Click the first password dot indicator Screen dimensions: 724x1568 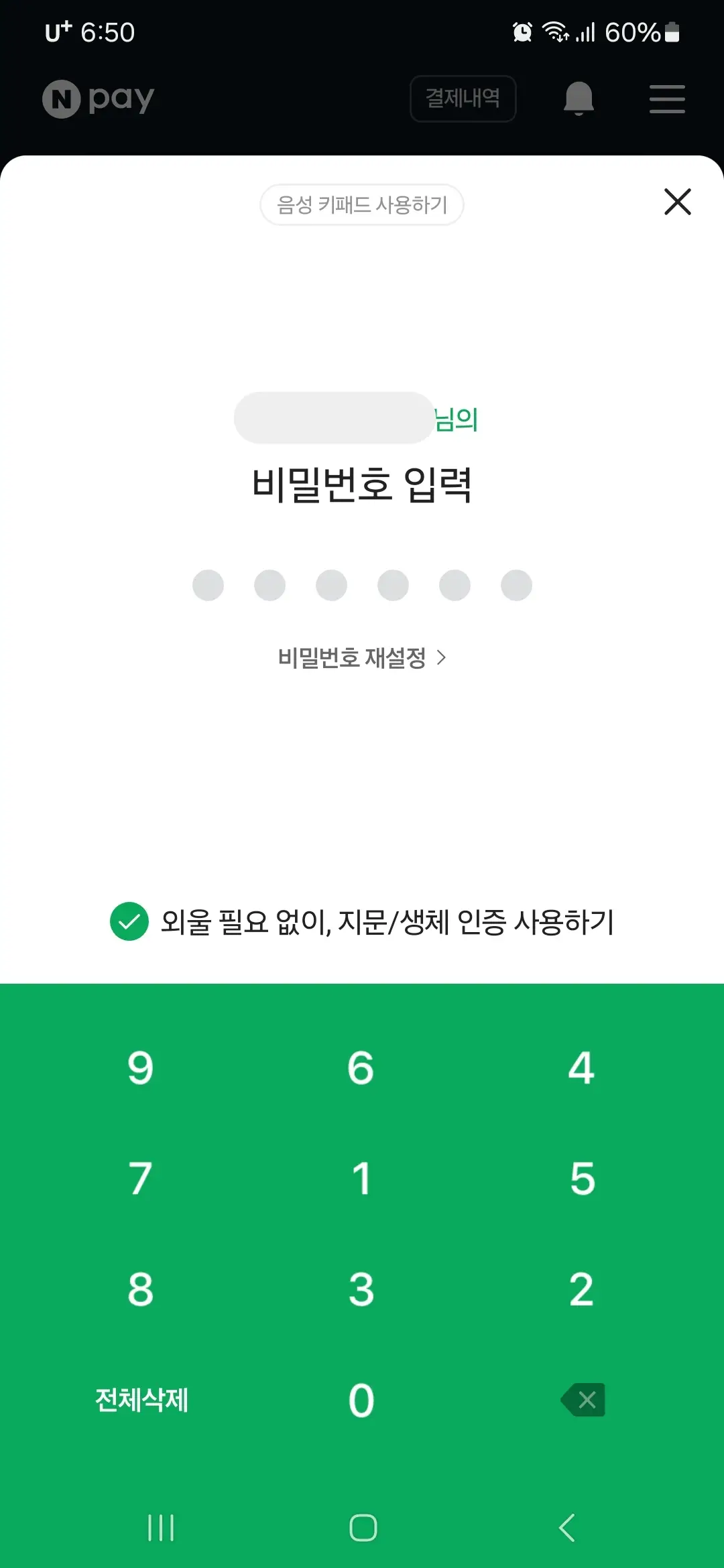(x=208, y=584)
